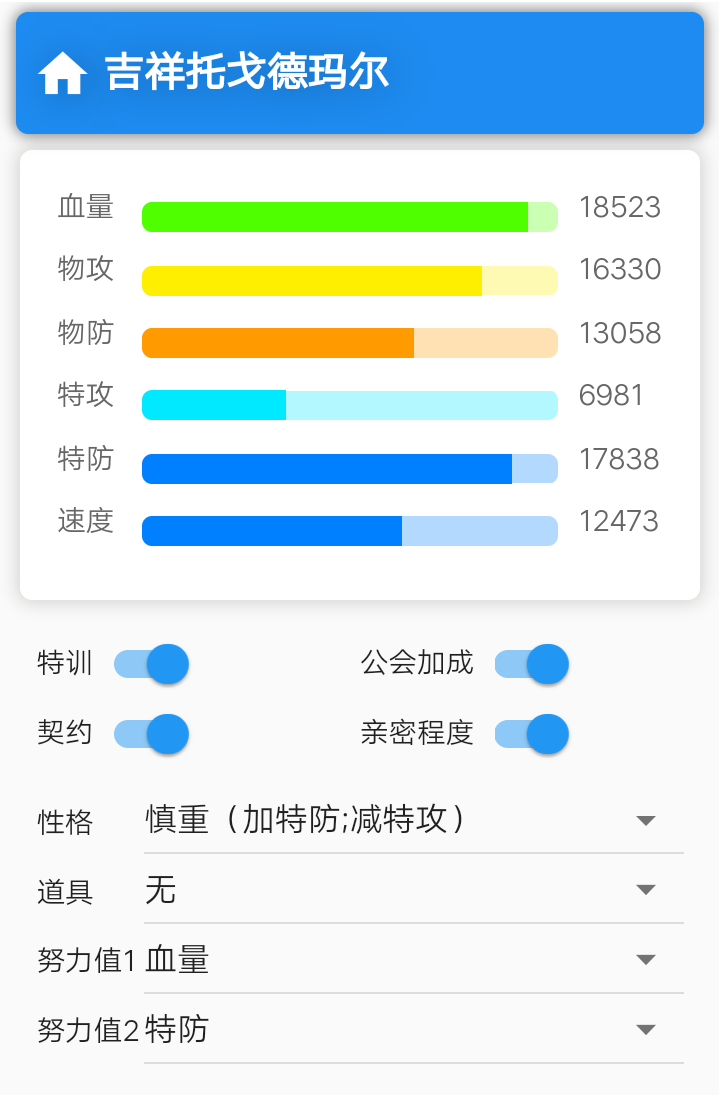Disable the 公会加成 switch

pos(532,664)
